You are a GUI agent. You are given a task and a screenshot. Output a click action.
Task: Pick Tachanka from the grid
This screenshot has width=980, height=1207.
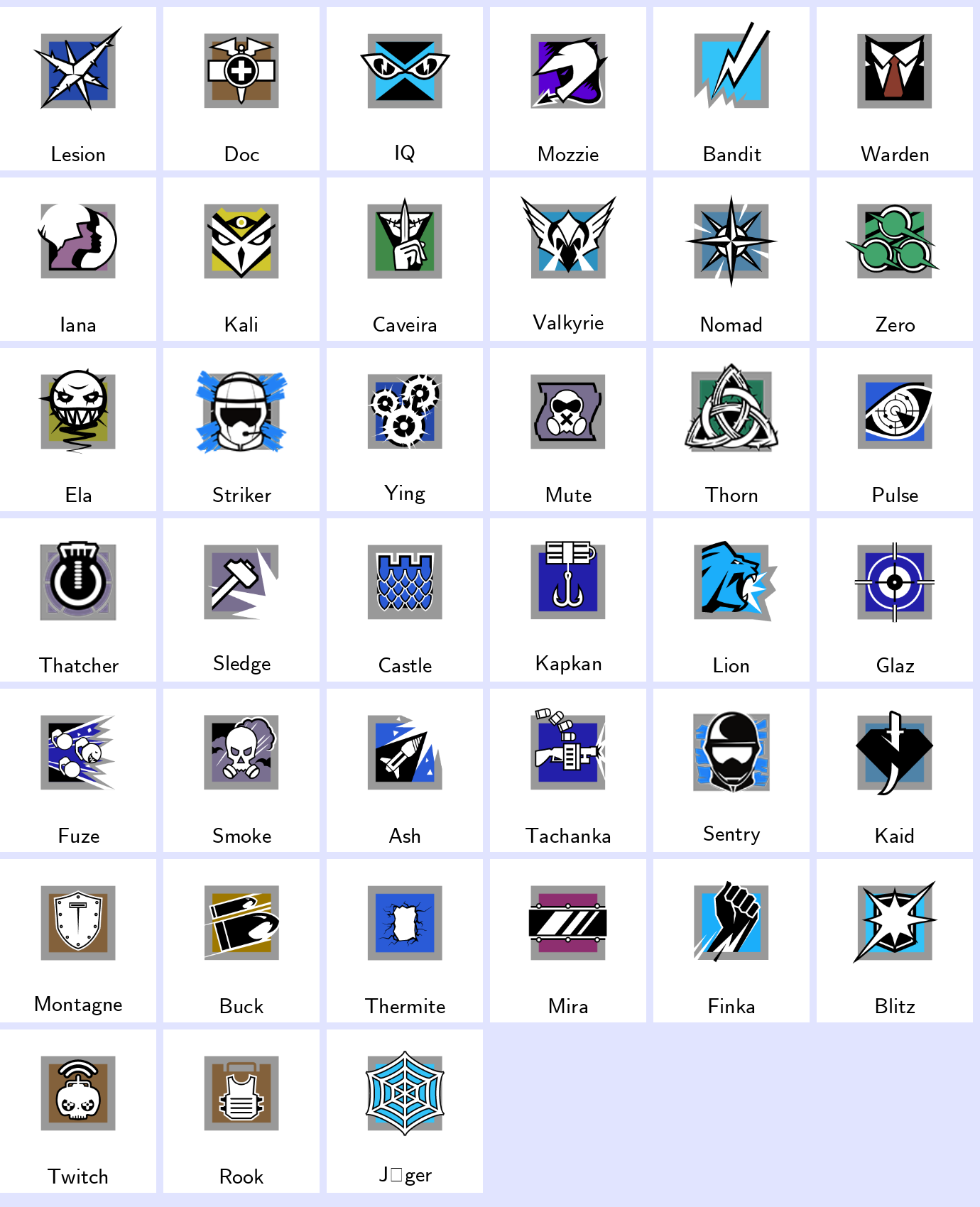tap(568, 770)
